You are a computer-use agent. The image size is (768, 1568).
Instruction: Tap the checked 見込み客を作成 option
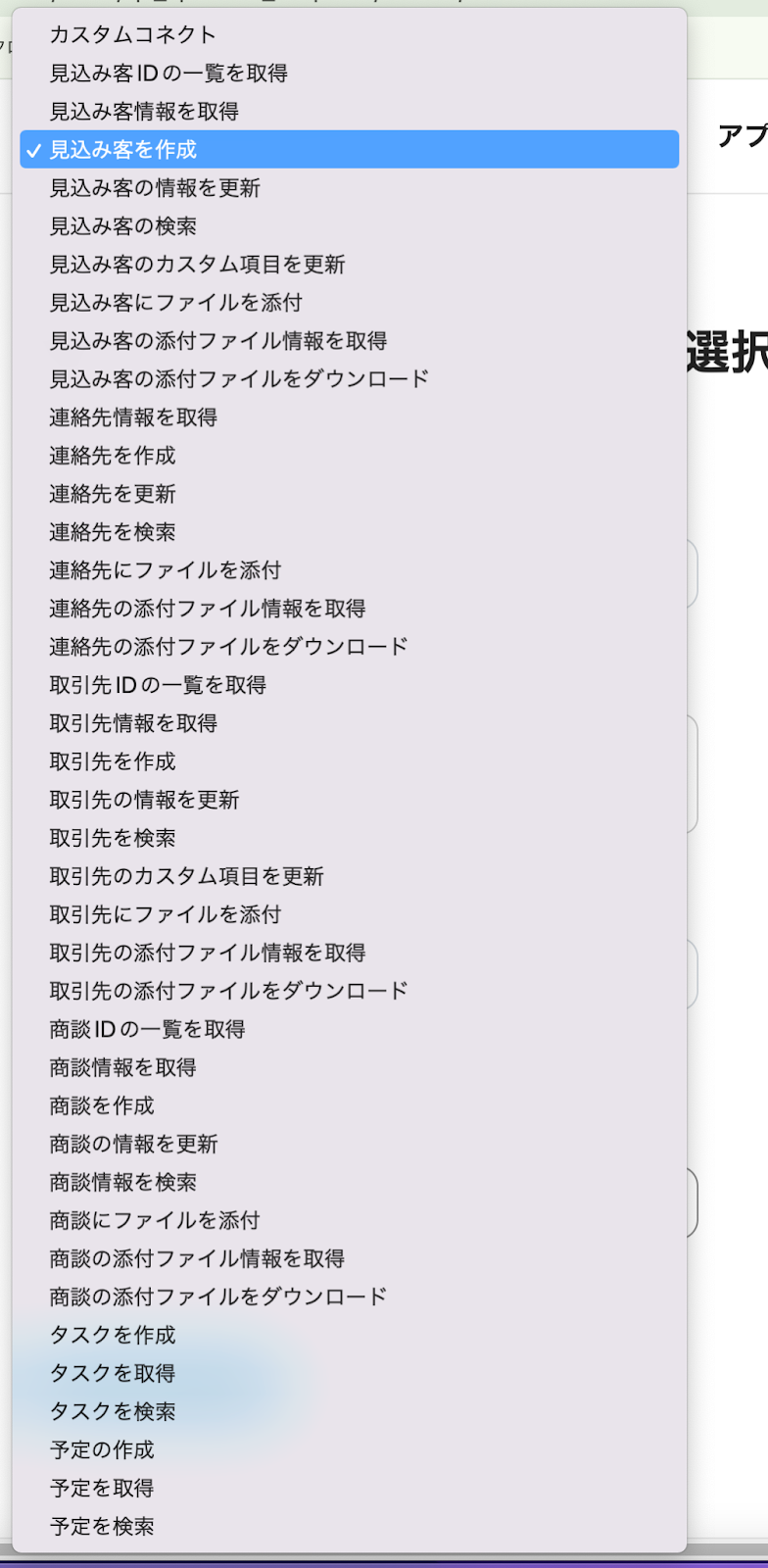click(123, 149)
